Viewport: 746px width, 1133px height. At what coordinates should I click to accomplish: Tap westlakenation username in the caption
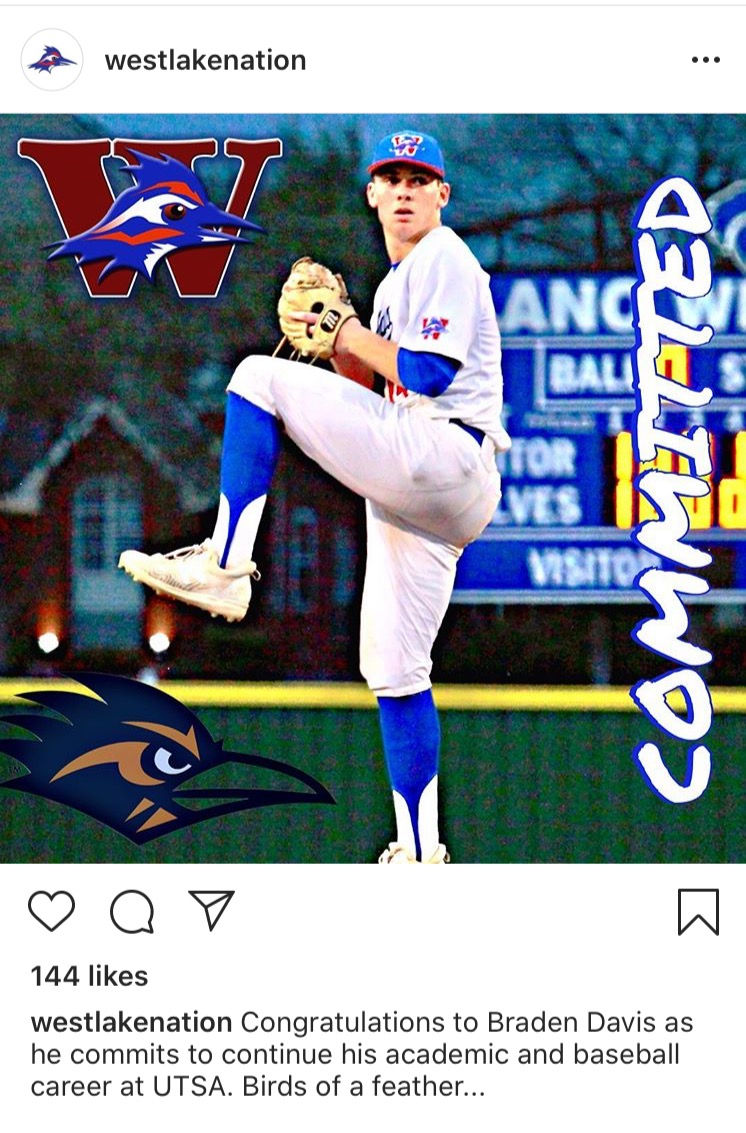131,1023
